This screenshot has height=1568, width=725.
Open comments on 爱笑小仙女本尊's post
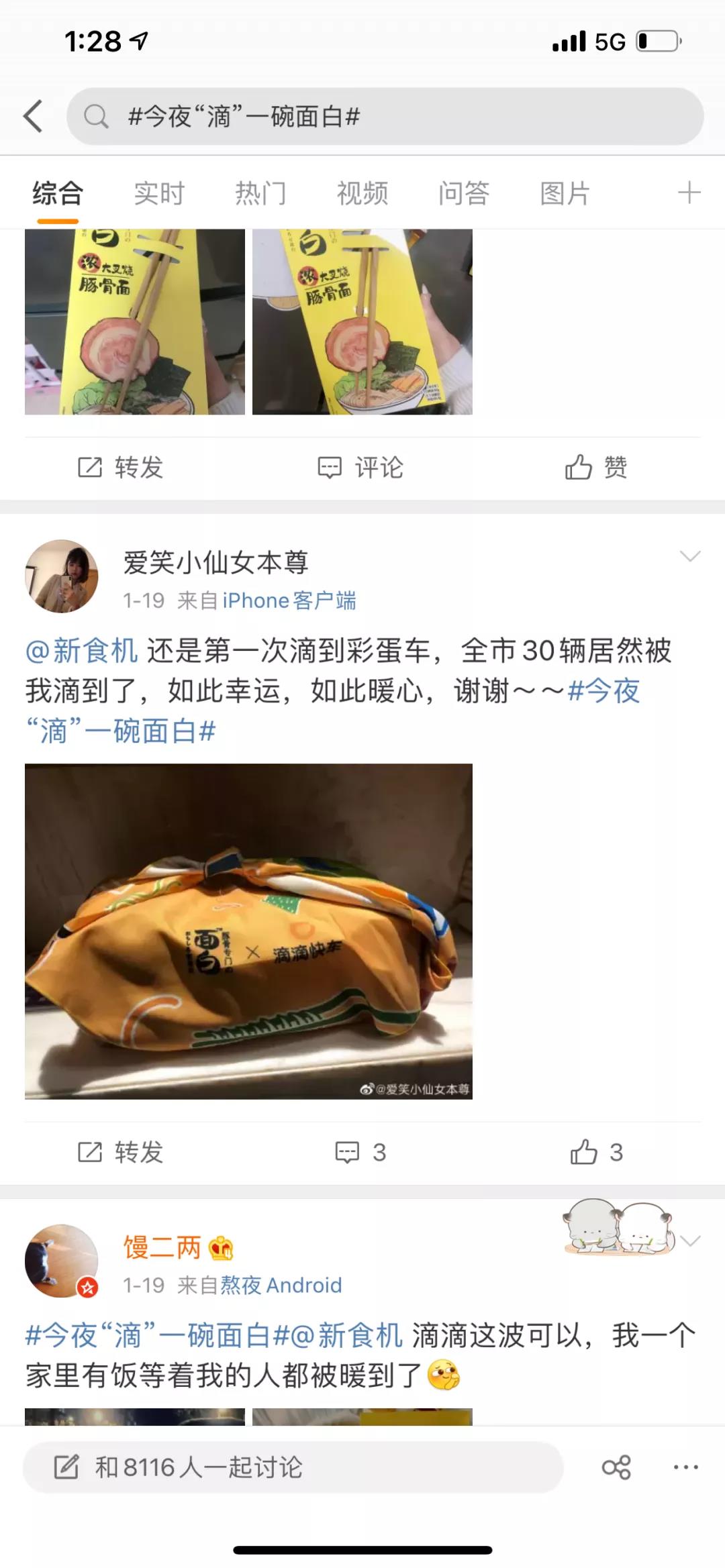(x=361, y=1153)
